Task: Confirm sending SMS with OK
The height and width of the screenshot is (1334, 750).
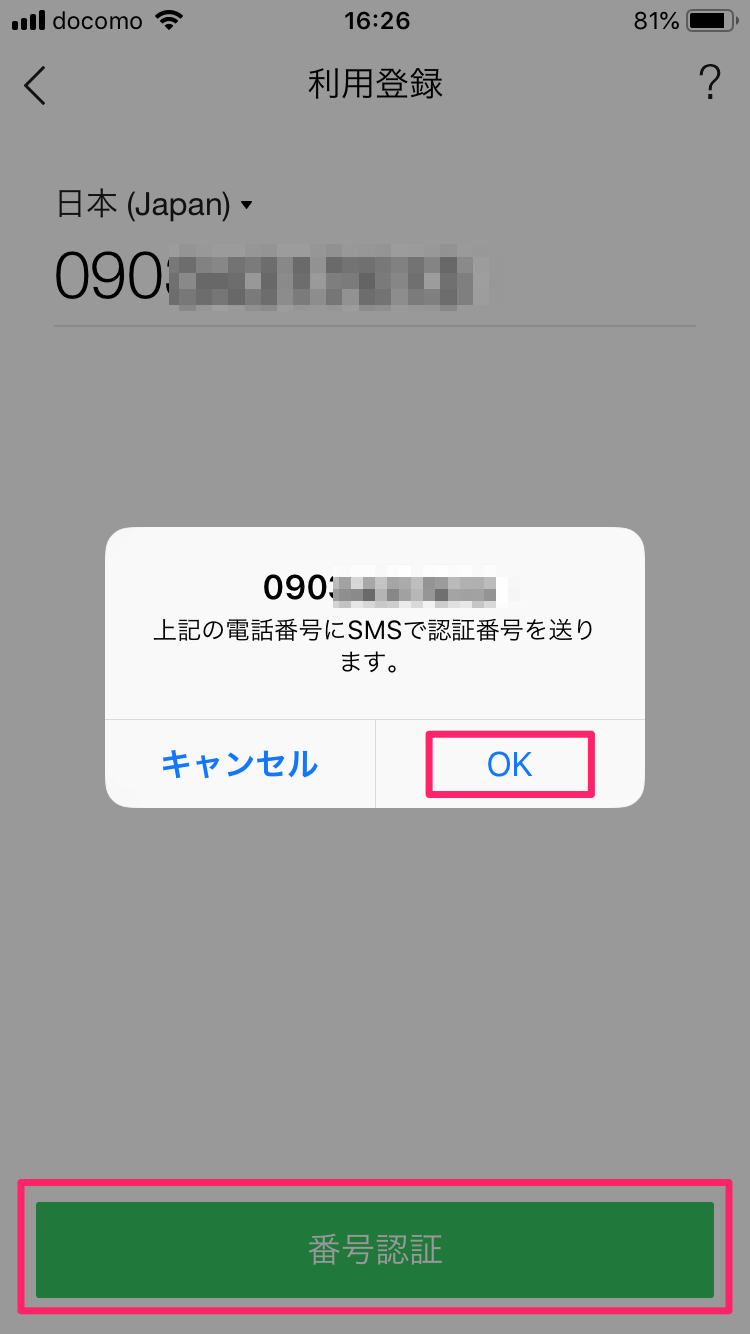Action: click(510, 765)
